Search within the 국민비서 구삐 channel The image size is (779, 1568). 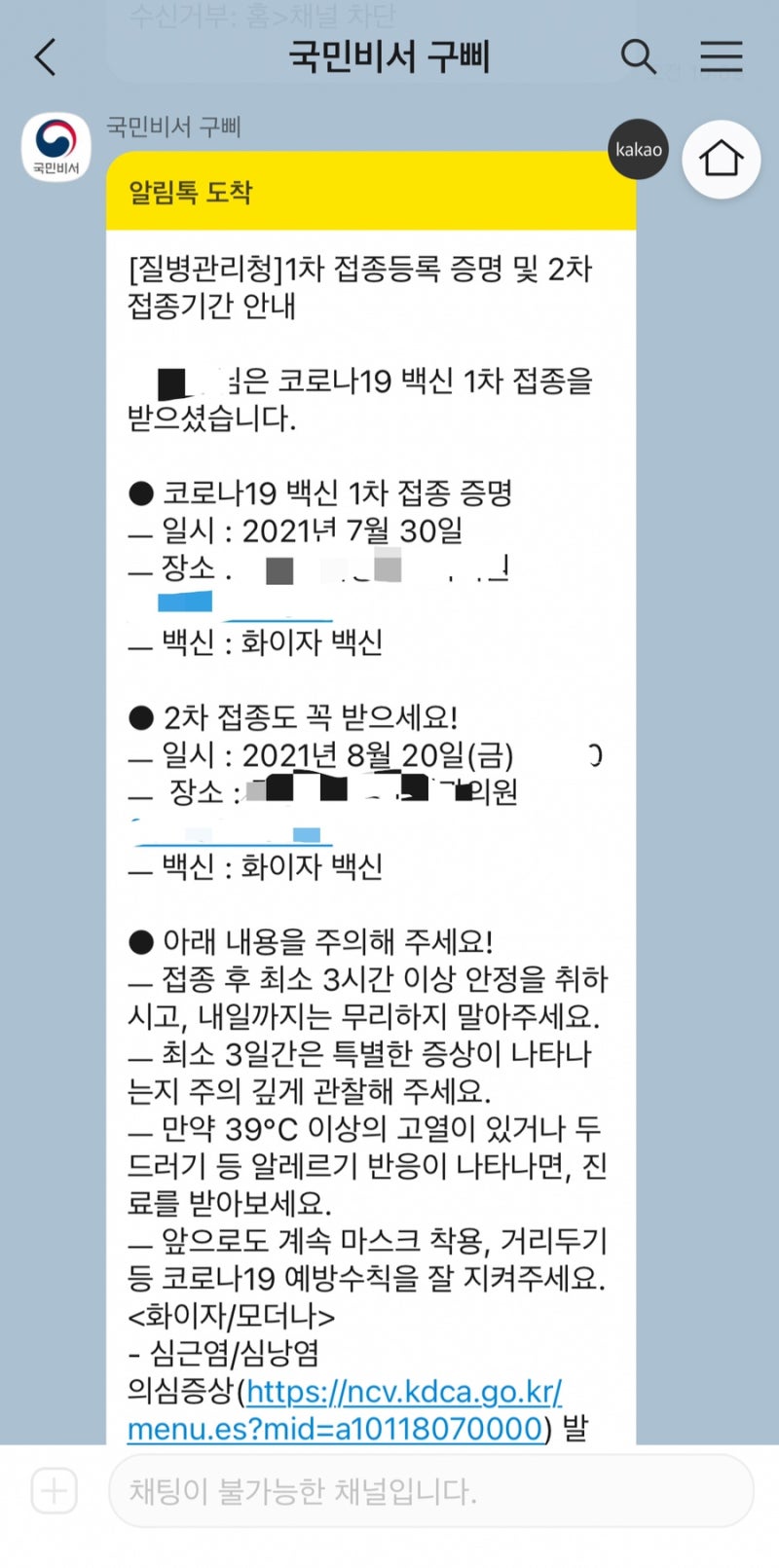(638, 57)
